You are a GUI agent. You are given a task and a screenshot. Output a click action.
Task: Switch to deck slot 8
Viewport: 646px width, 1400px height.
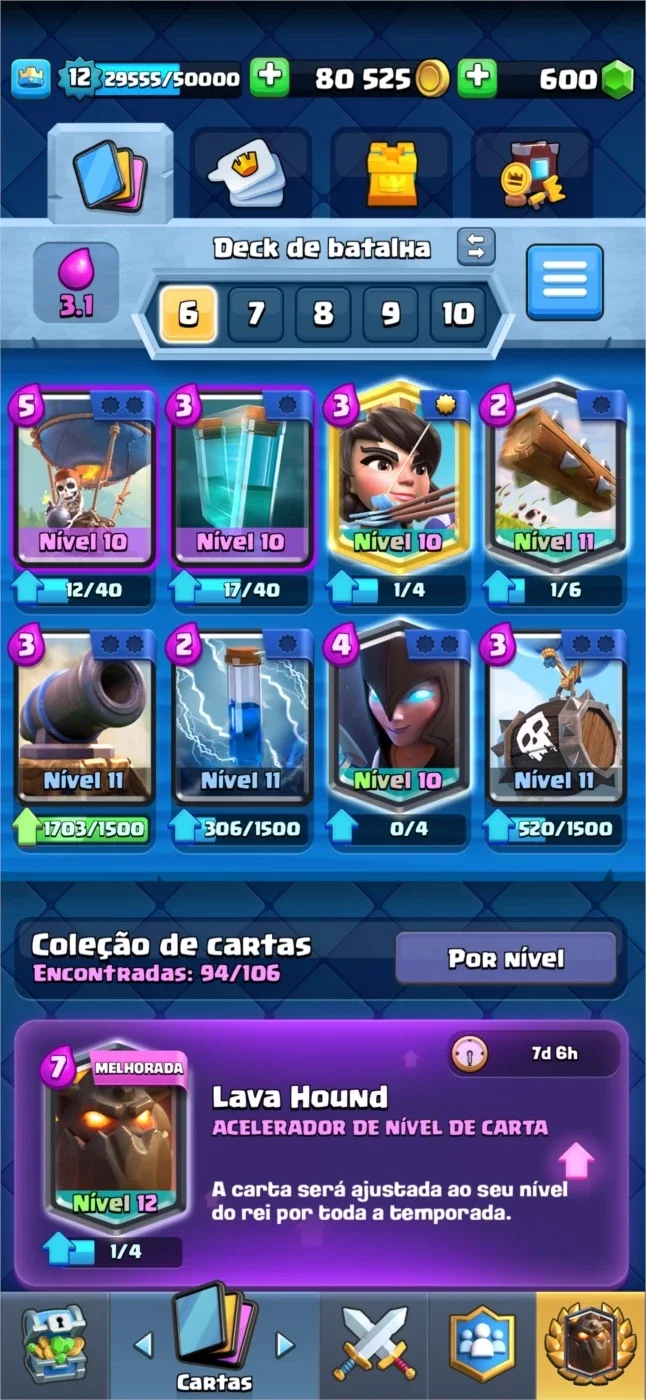(x=323, y=314)
